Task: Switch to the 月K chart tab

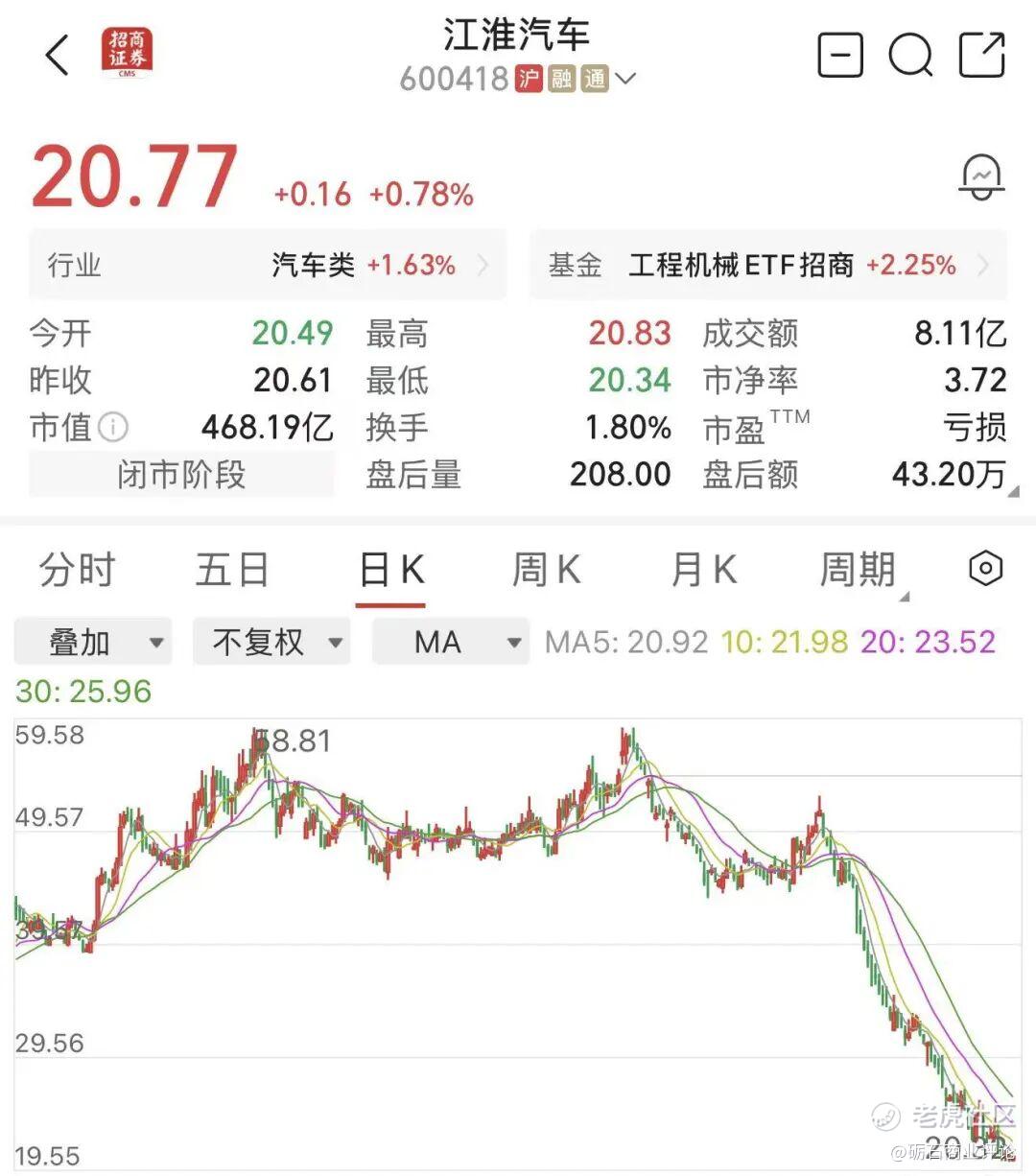Action: (703, 570)
